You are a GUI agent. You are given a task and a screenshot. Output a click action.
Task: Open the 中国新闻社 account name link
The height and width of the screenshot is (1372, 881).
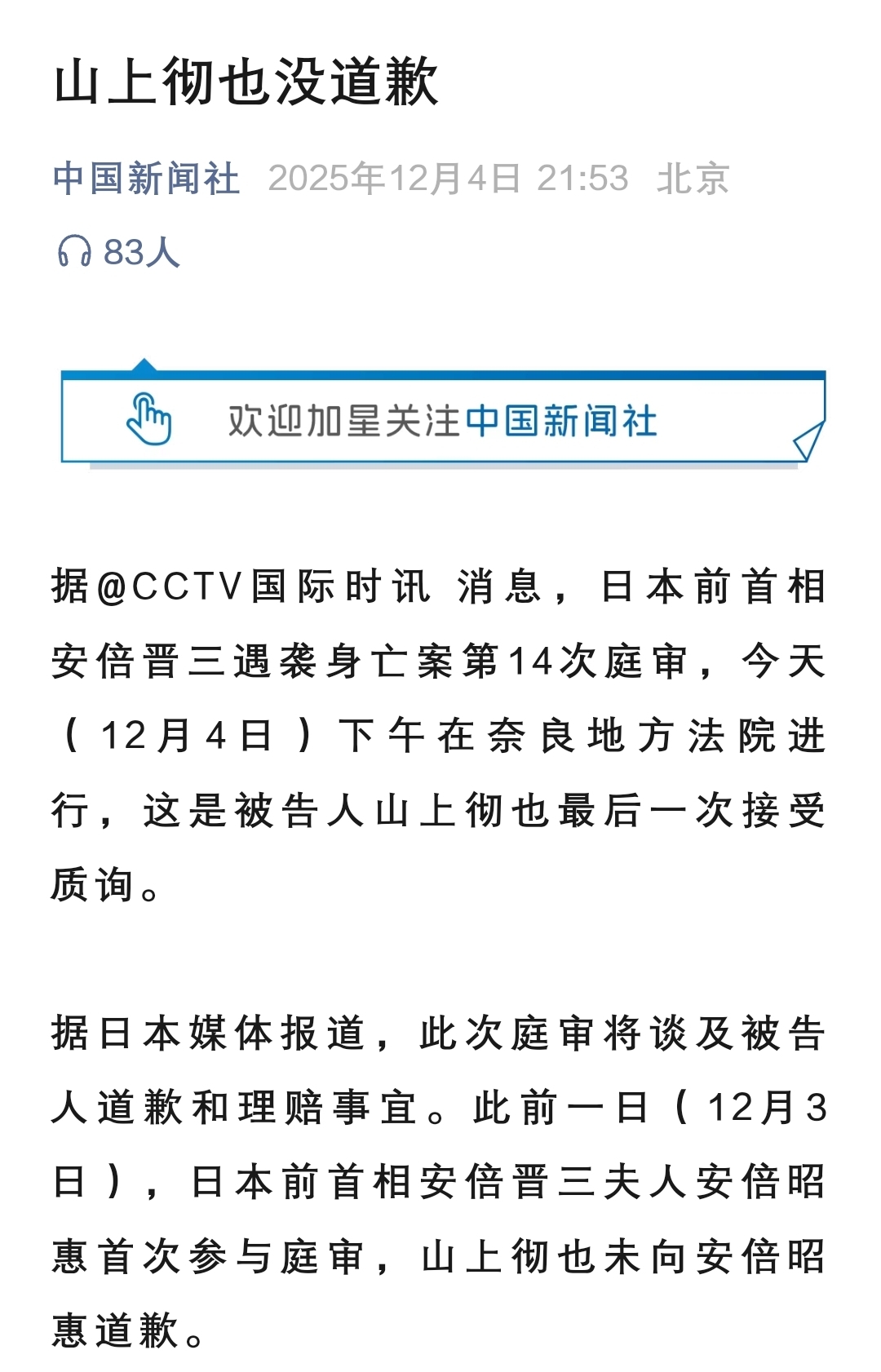[x=146, y=179]
